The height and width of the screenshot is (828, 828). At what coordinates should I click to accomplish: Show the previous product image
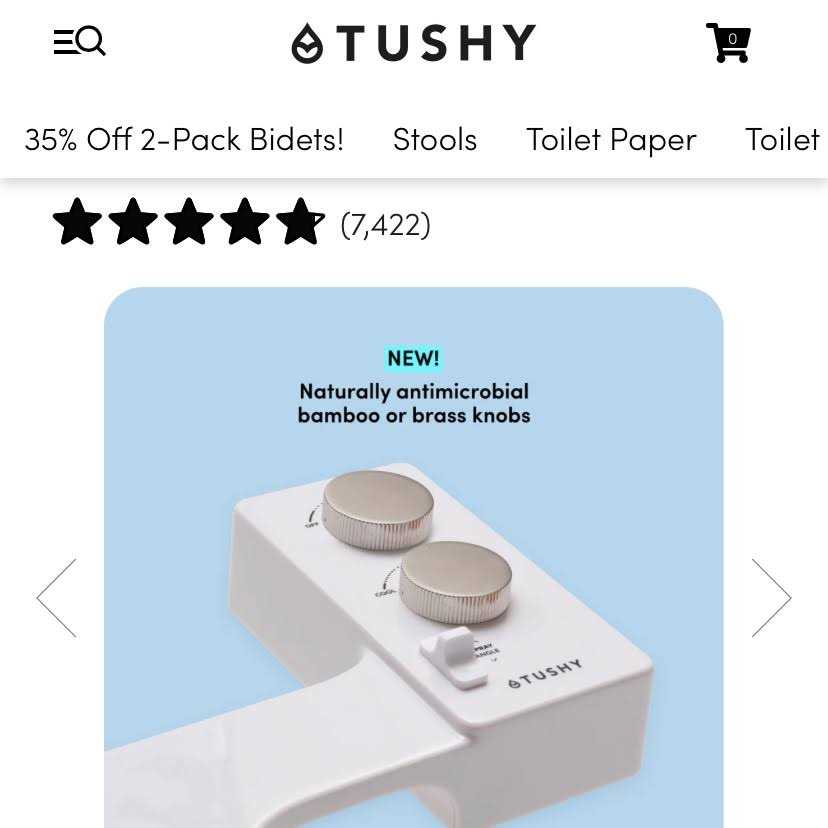pyautogui.click(x=57, y=597)
